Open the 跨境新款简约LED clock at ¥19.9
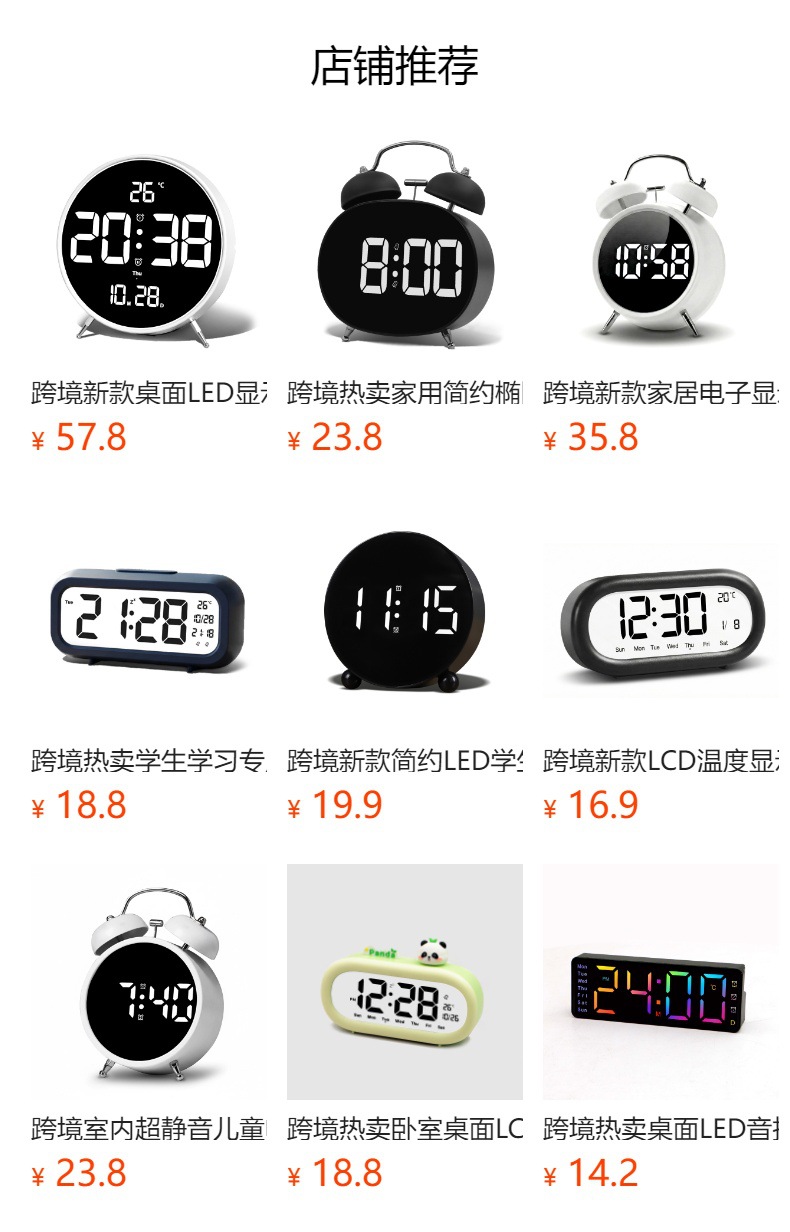Viewport: 790px width, 1232px height. (405, 661)
